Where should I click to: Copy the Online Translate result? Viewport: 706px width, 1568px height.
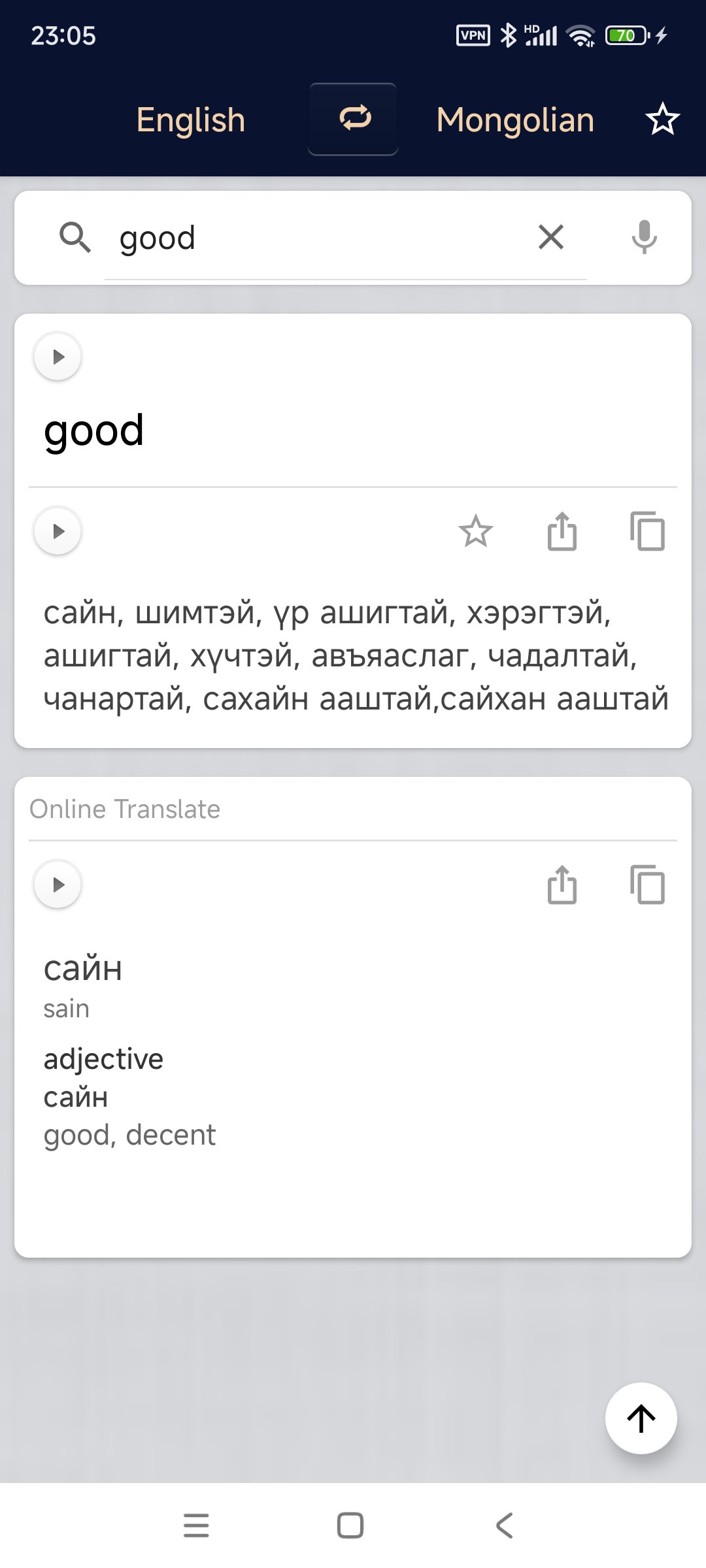647,885
